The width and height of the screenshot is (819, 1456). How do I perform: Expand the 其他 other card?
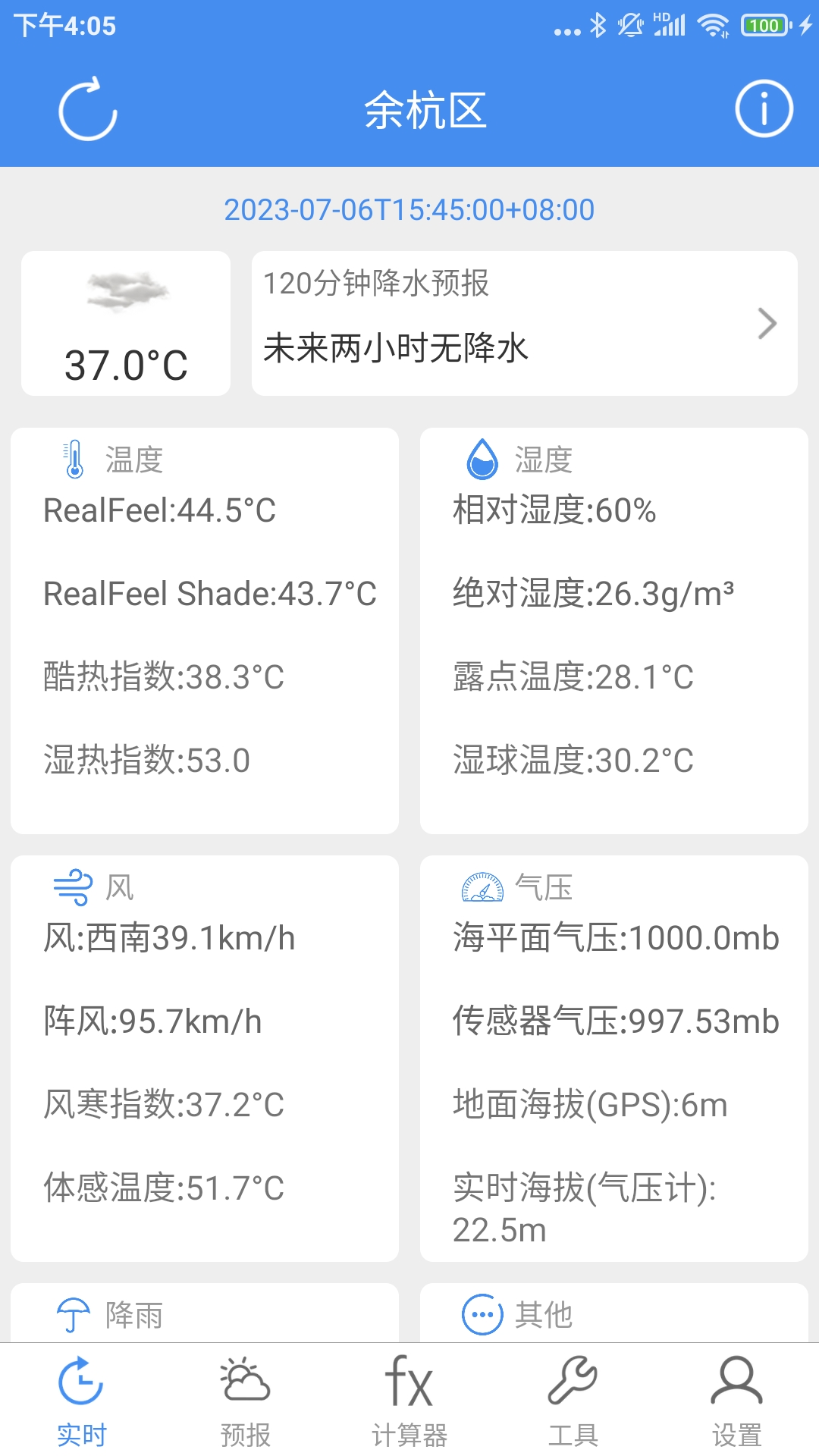point(613,1314)
